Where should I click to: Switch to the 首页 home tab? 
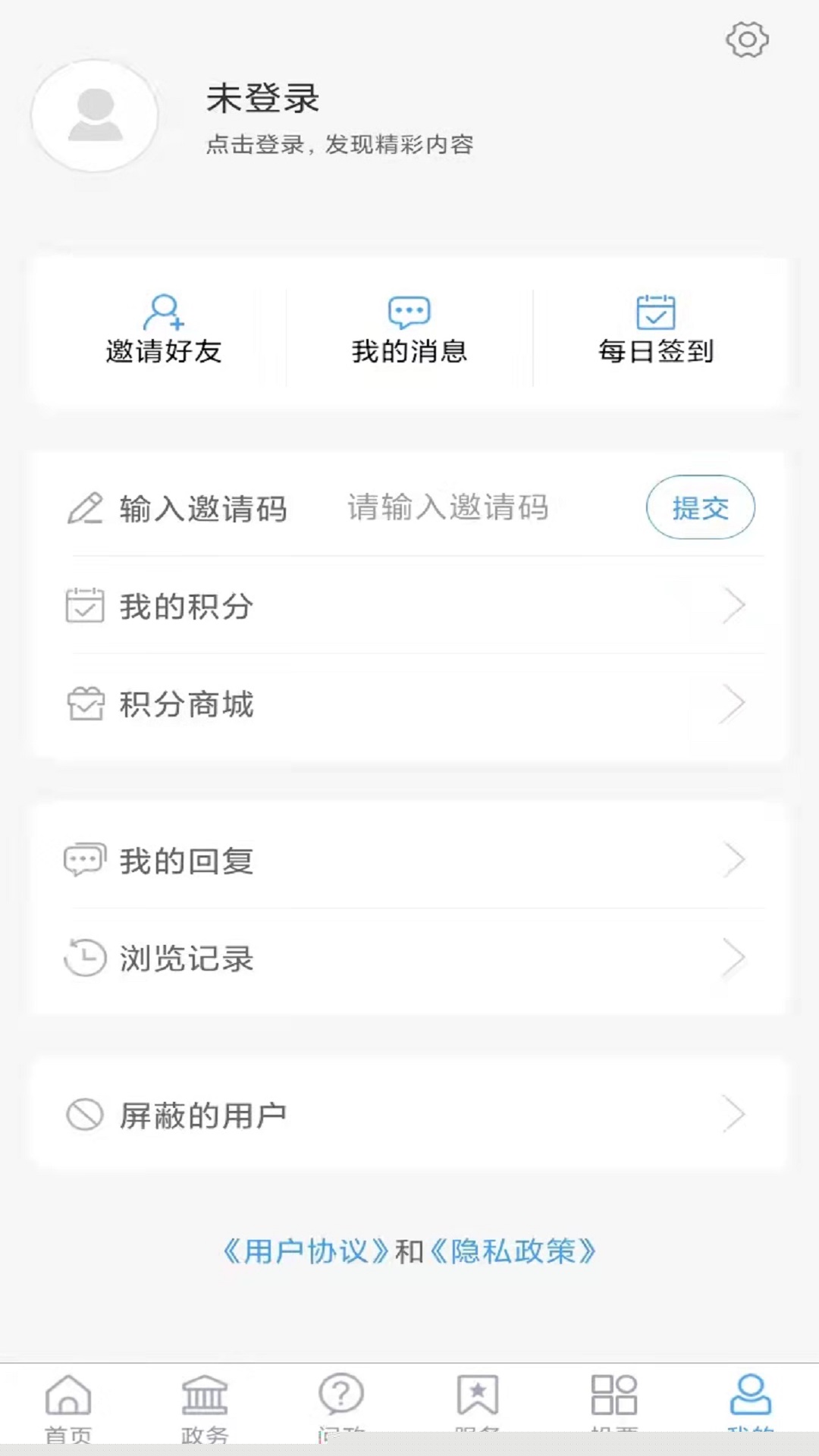(x=68, y=1403)
